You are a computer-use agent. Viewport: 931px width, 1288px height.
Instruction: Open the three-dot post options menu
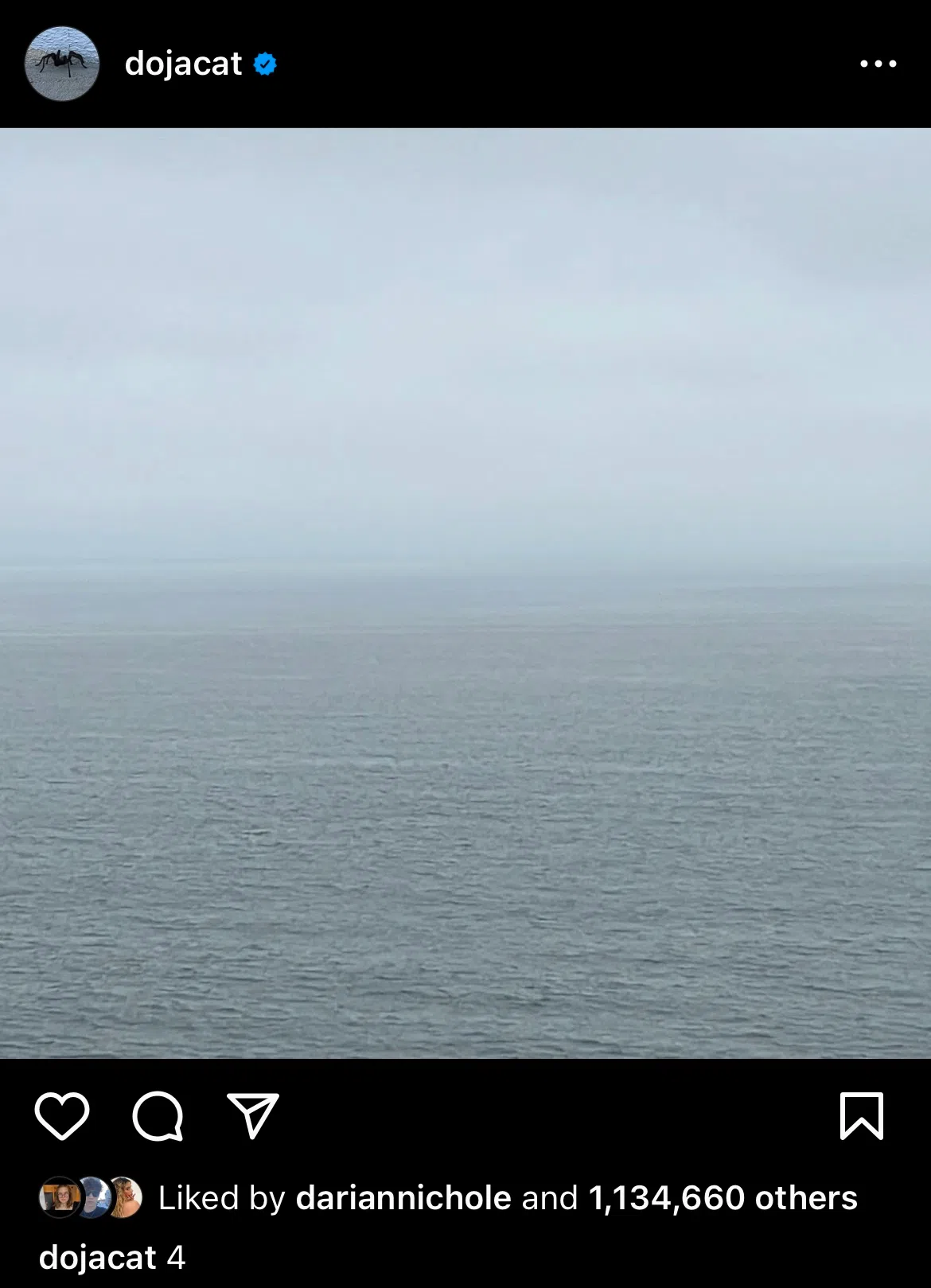pyautogui.click(x=878, y=64)
